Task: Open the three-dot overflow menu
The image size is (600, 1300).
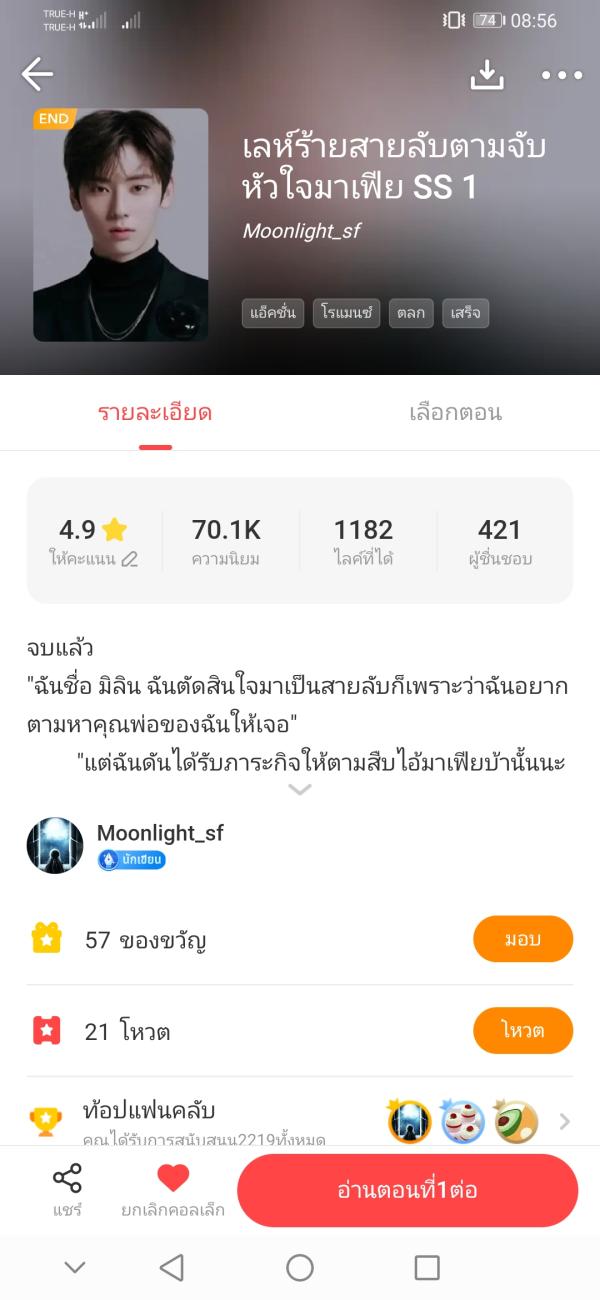Action: (561, 75)
